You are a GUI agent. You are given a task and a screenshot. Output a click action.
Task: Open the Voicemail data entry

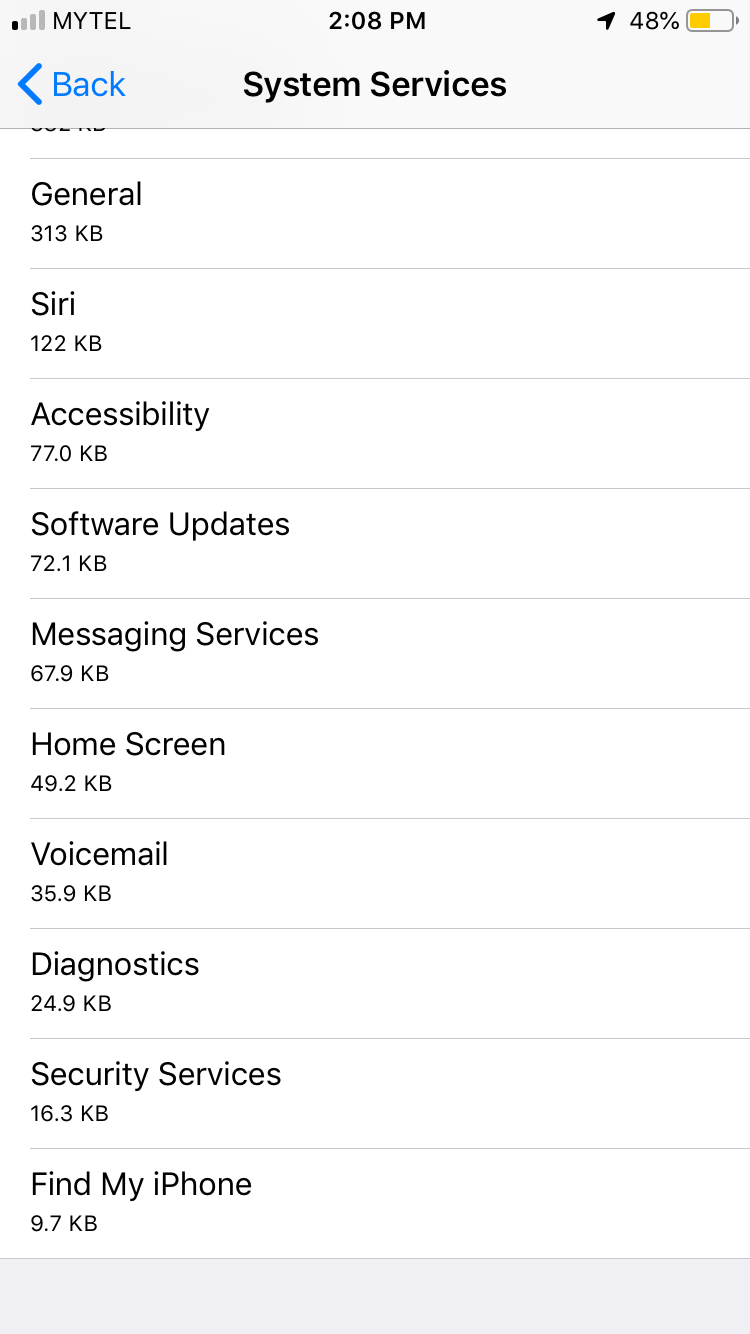[x=375, y=872]
